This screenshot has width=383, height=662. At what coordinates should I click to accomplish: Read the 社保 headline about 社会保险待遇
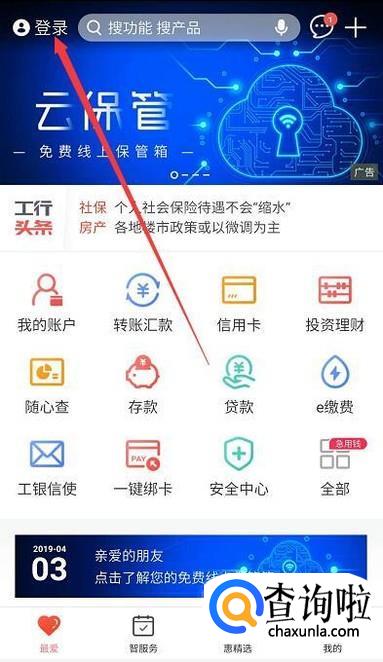coord(185,208)
